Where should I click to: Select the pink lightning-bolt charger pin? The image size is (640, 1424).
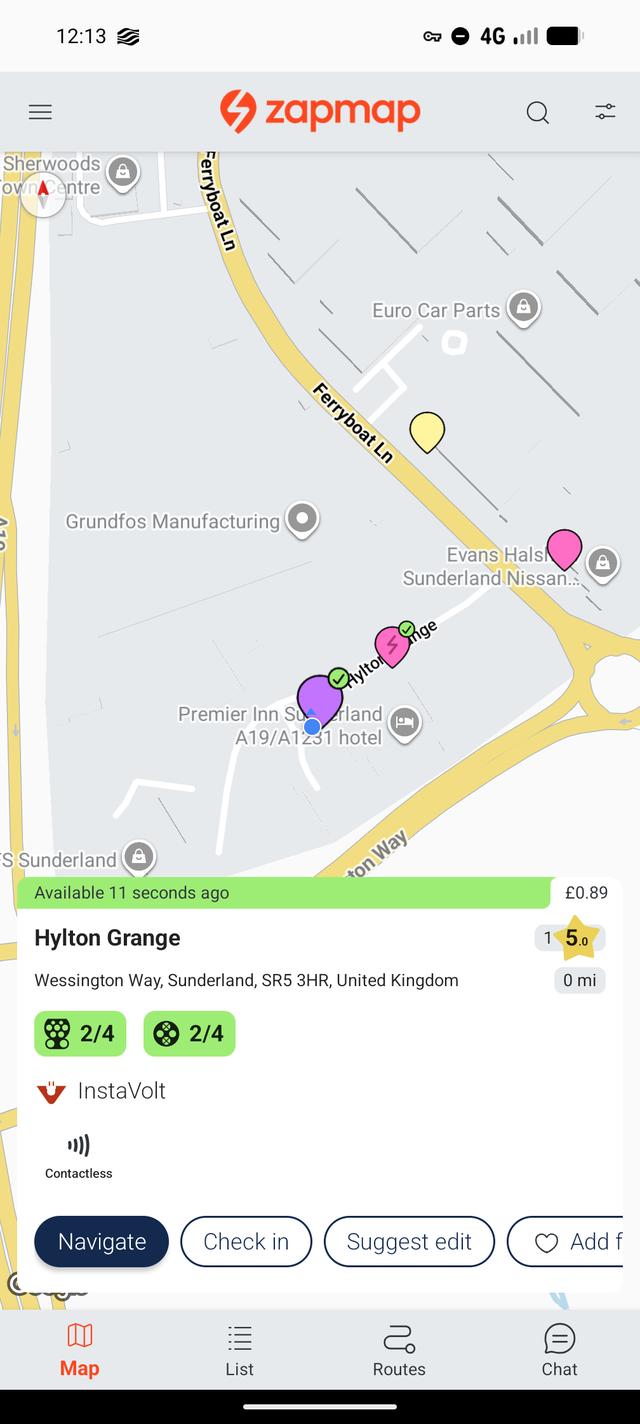coord(391,645)
